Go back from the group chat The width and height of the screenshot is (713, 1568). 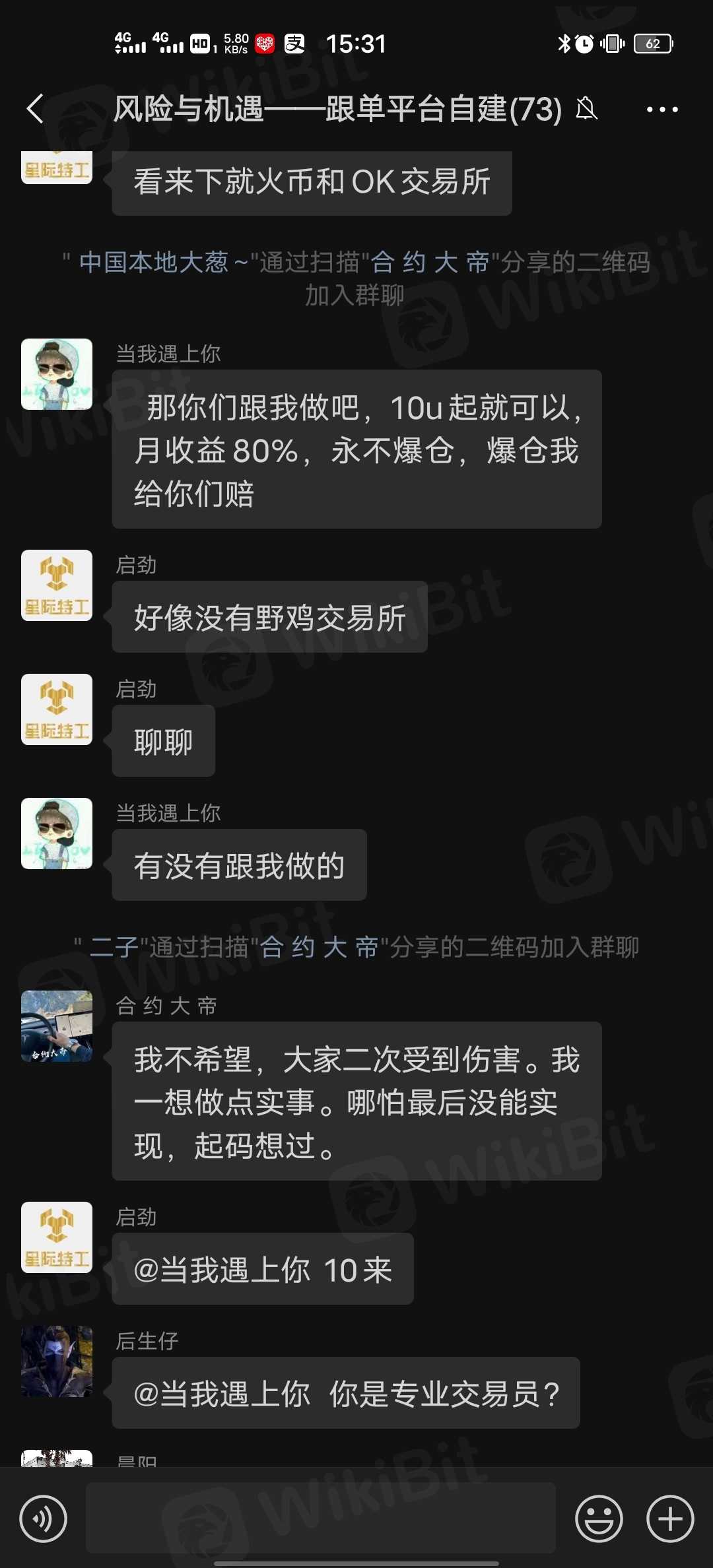[x=36, y=109]
